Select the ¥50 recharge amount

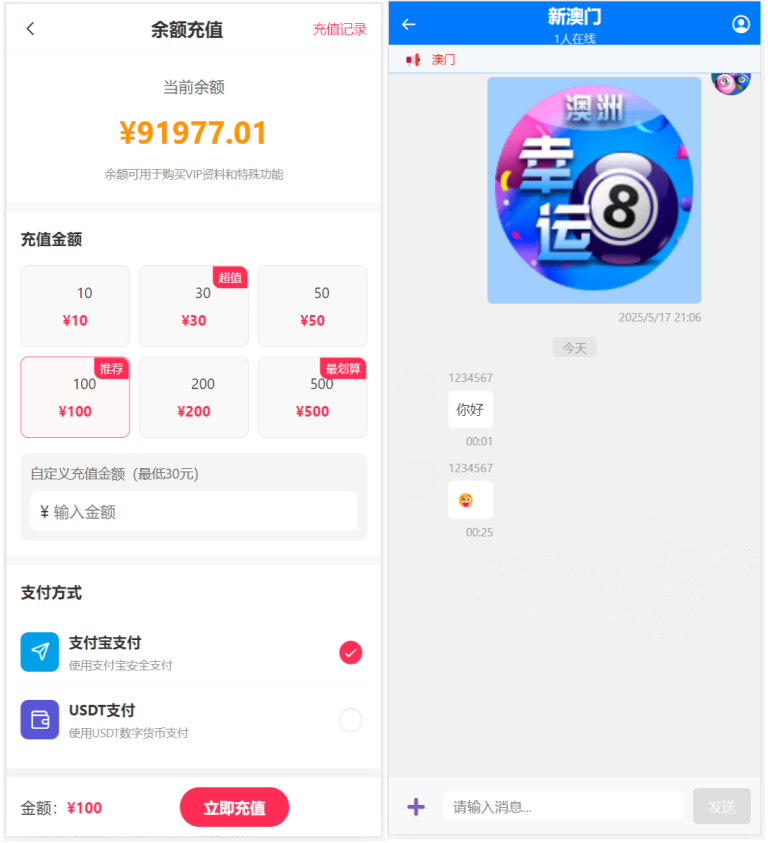click(312, 306)
